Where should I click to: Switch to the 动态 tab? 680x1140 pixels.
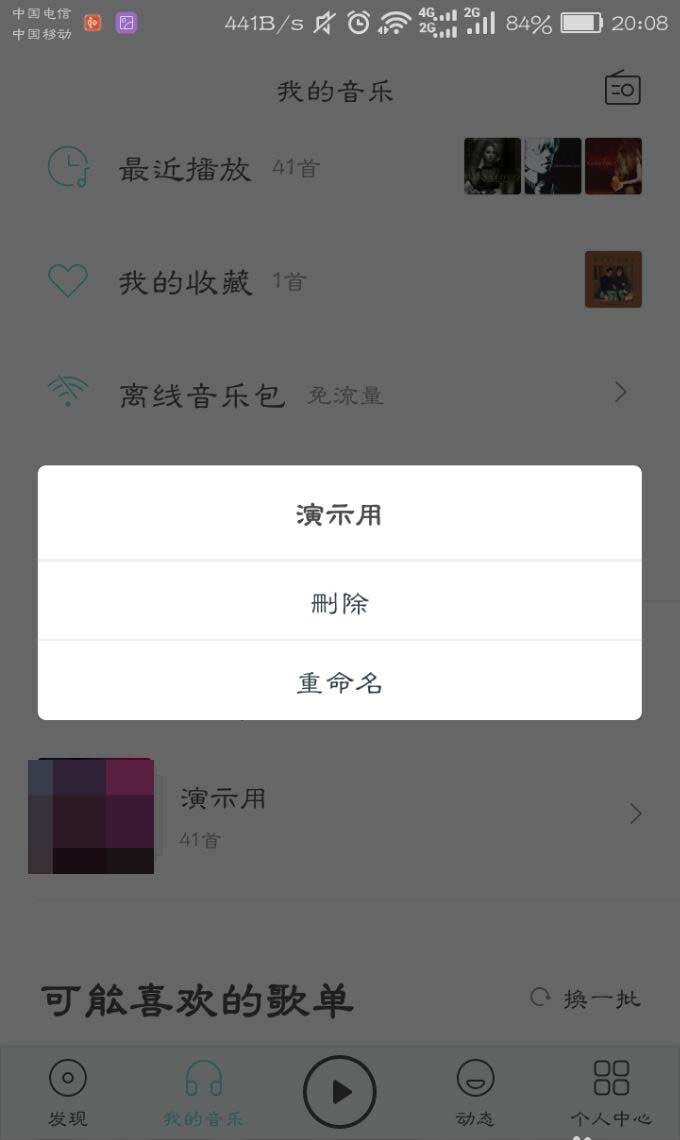(475, 1093)
